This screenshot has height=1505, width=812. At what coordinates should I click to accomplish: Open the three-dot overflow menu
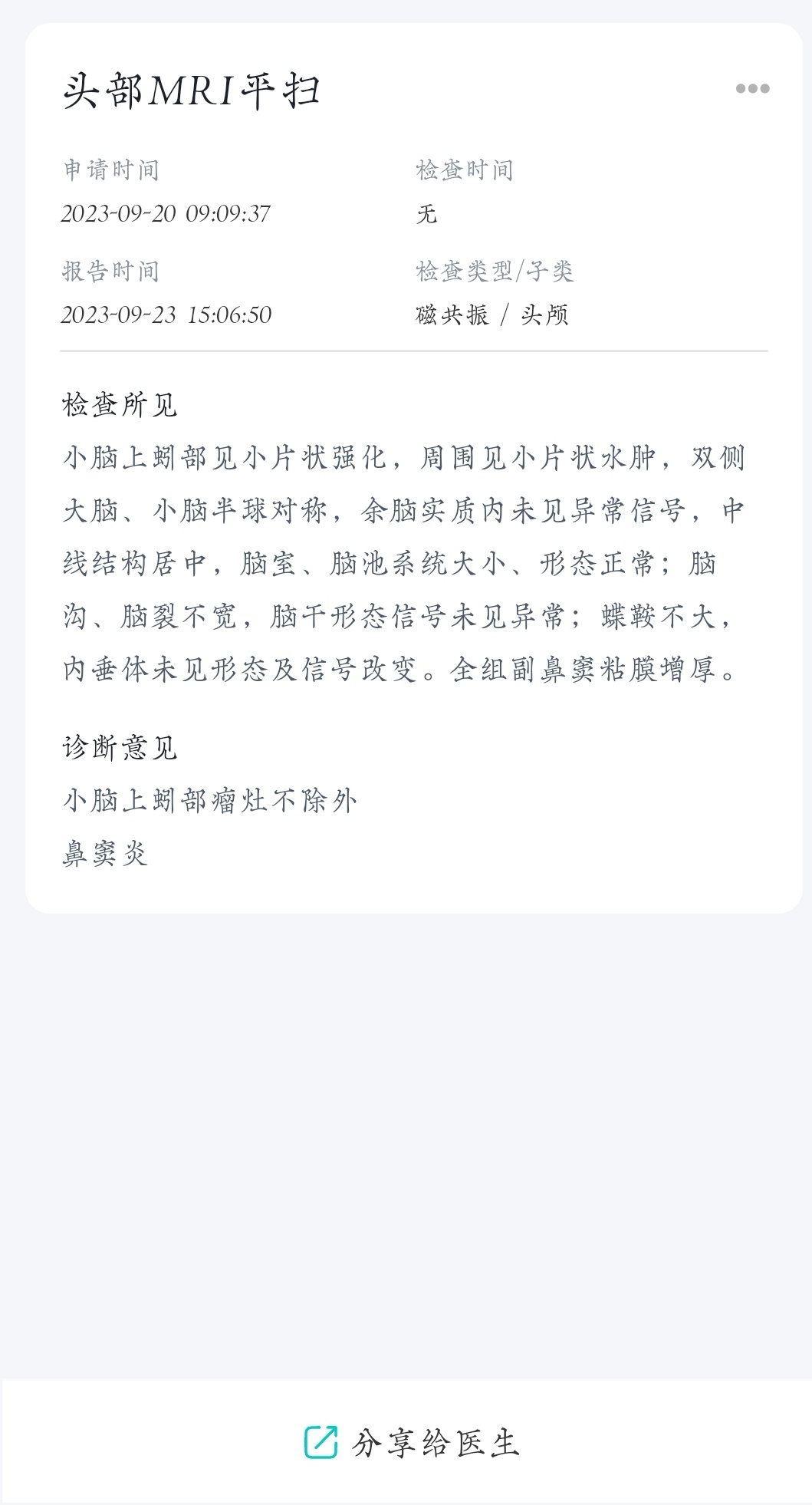[x=752, y=89]
